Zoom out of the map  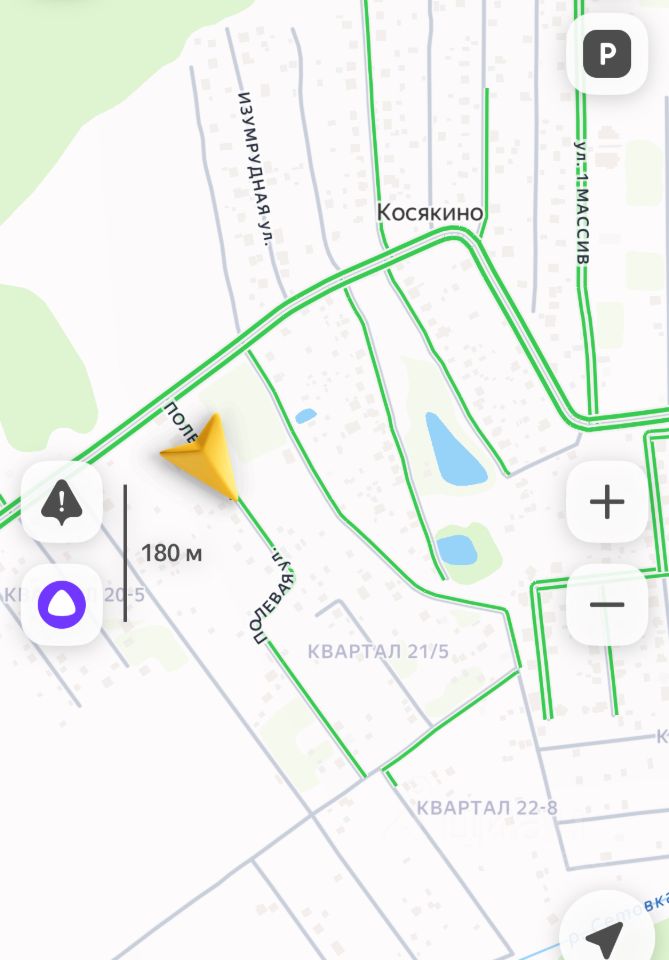(x=607, y=604)
